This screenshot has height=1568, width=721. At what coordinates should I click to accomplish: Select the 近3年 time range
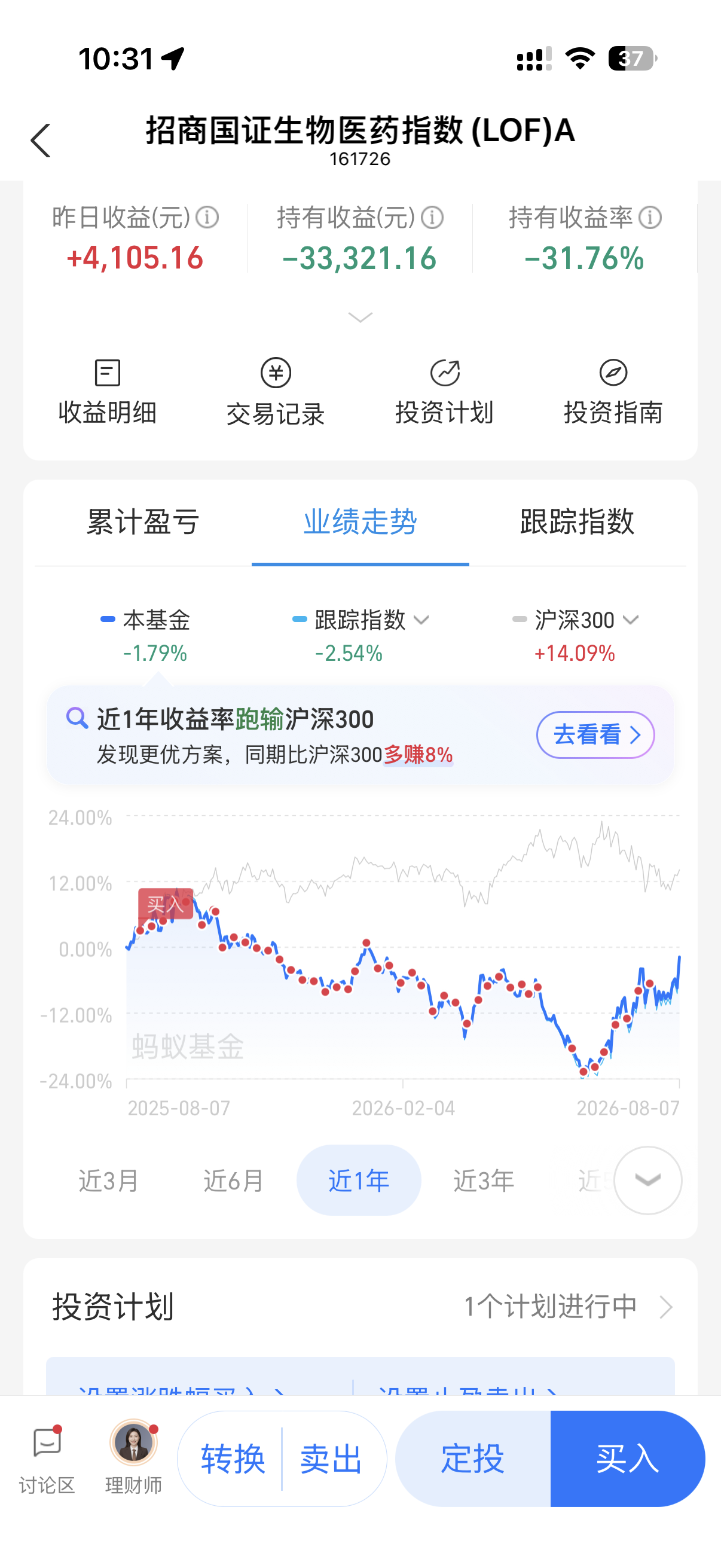484,1180
